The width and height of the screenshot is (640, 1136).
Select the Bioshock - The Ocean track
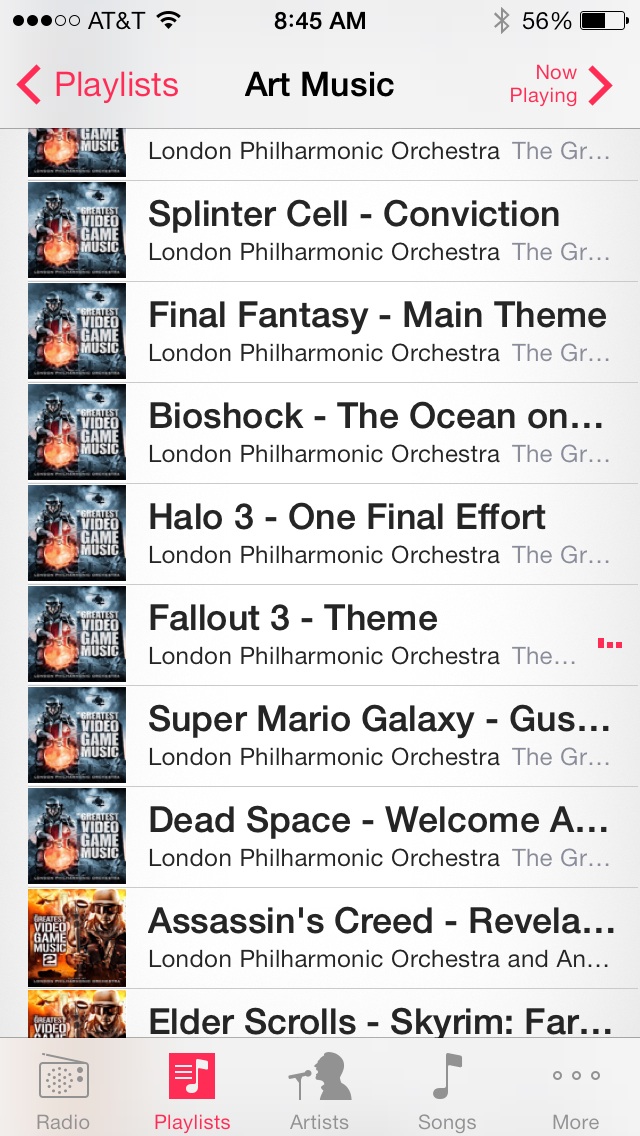coord(320,433)
